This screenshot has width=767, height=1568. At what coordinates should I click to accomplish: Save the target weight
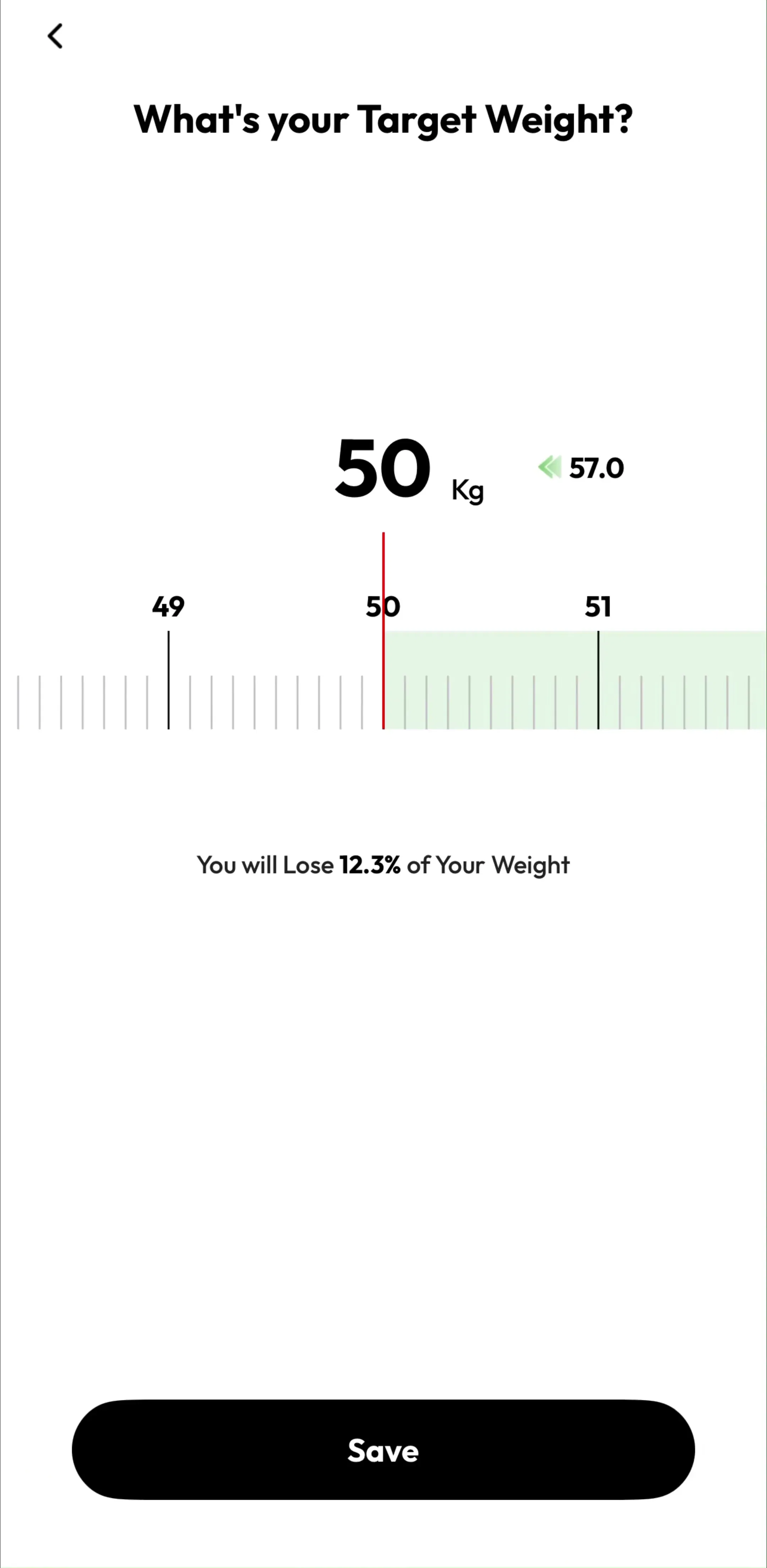tap(383, 1449)
